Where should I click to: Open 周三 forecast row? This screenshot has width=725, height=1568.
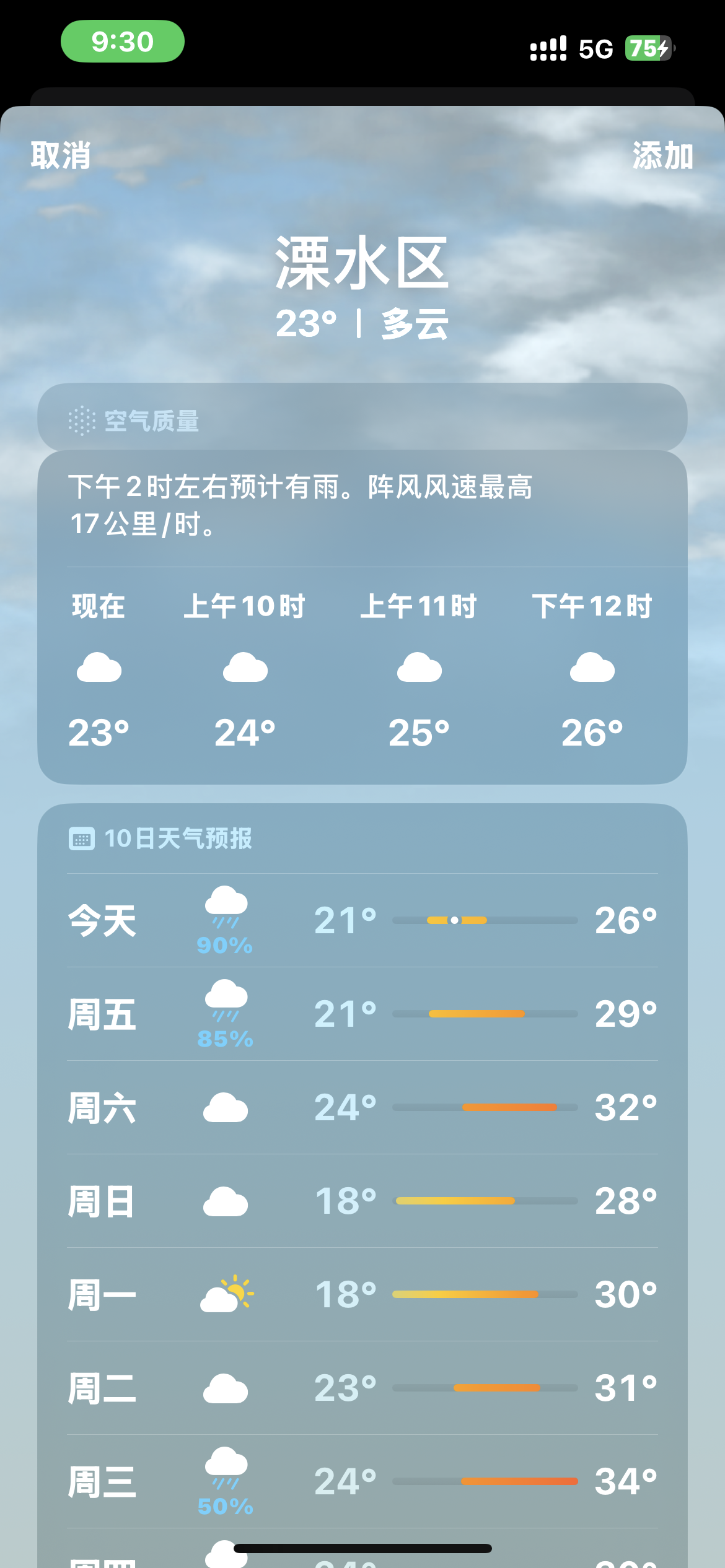point(362,1481)
